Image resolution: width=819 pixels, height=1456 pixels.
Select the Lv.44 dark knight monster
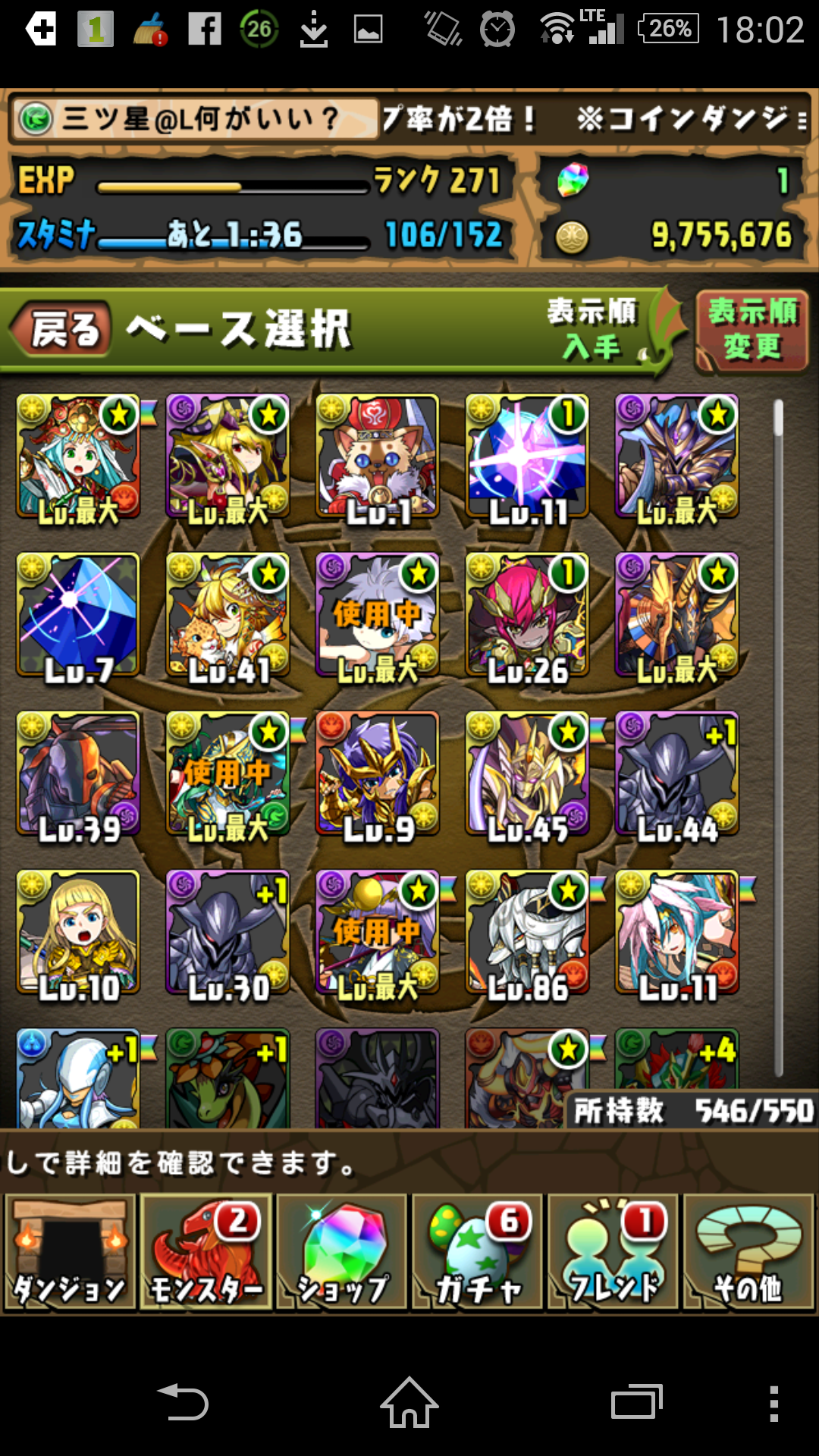tap(677, 773)
